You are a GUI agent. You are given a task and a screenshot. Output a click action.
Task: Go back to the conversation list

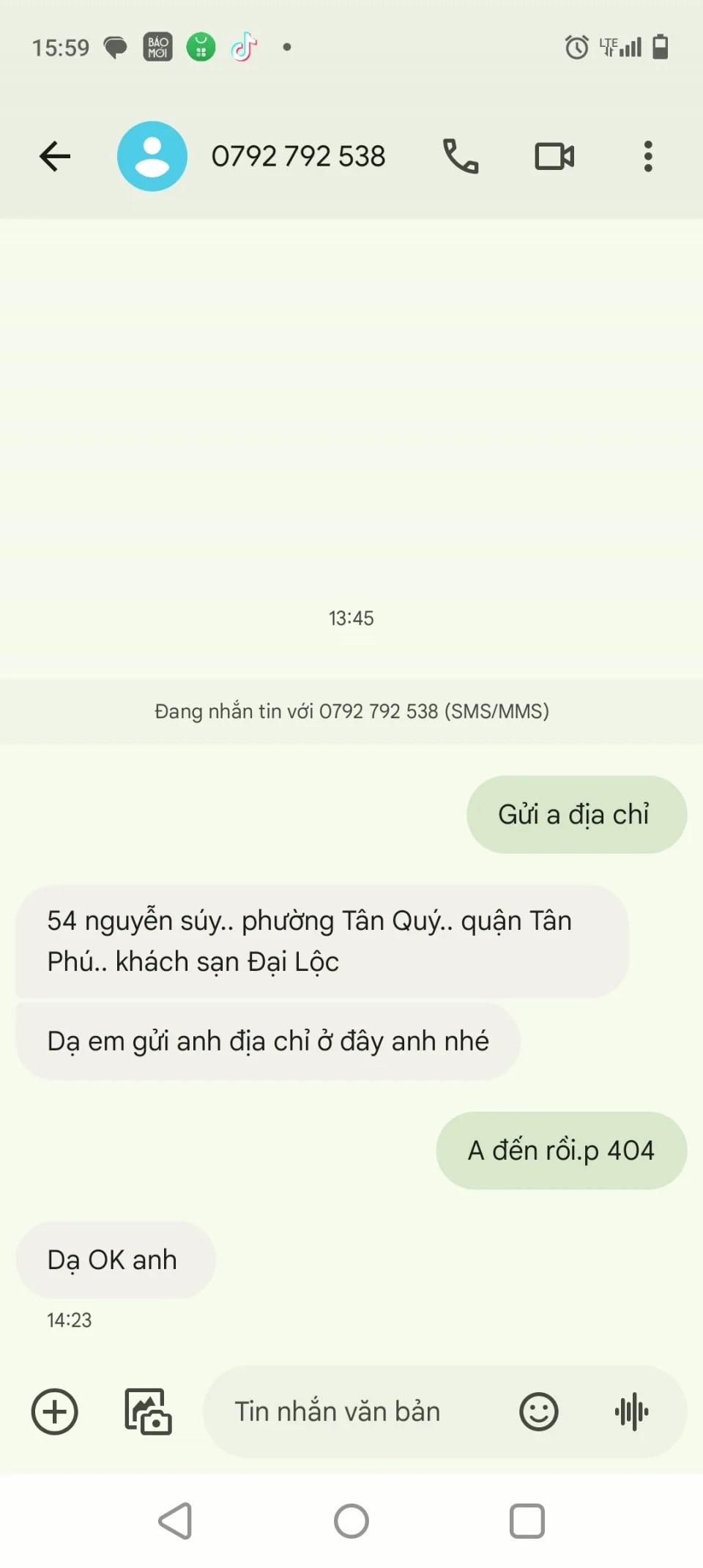point(55,156)
